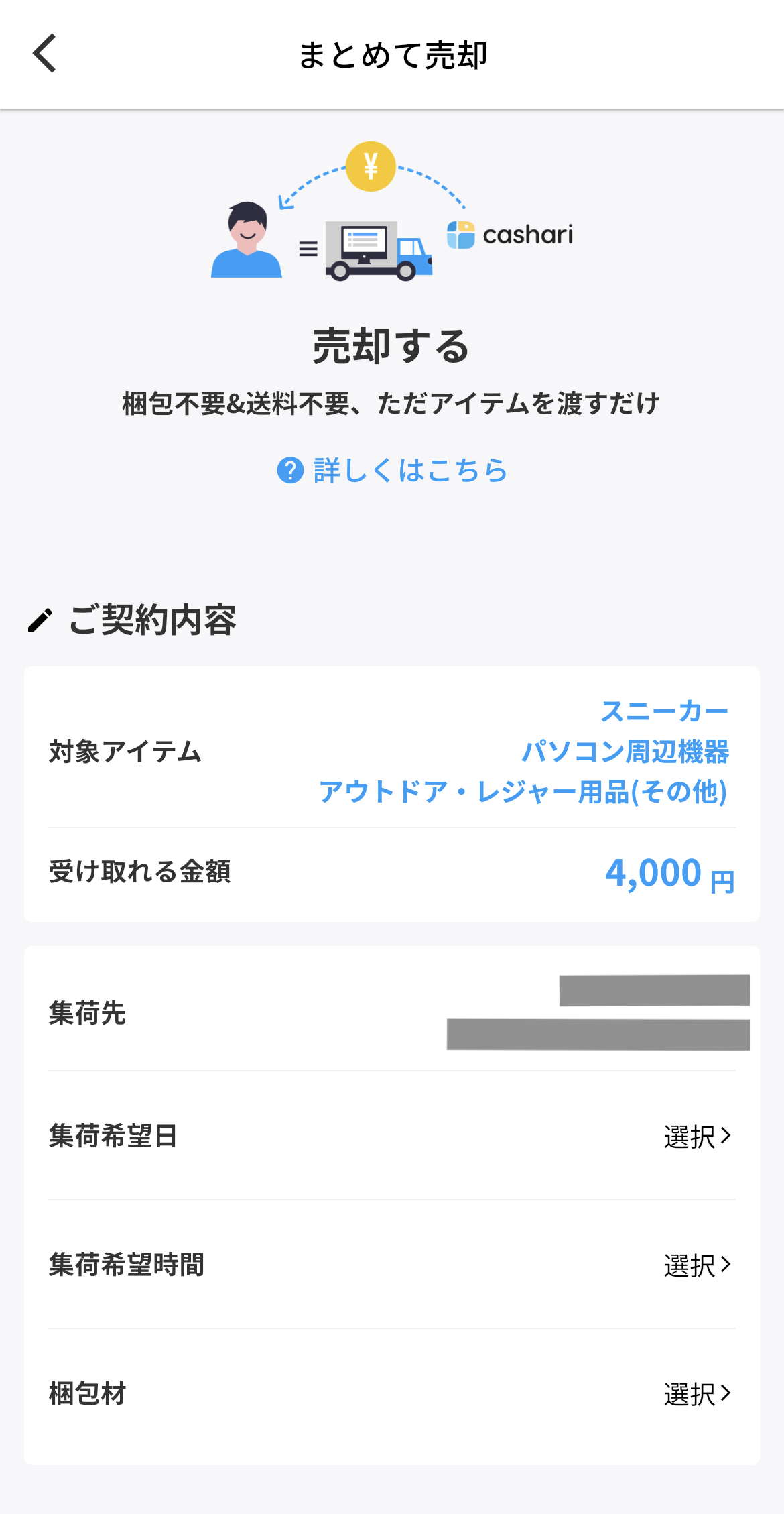Viewport: 784px width, 1514px height.
Task: Open the 詳しくはこちら help link
Action: pos(393,471)
